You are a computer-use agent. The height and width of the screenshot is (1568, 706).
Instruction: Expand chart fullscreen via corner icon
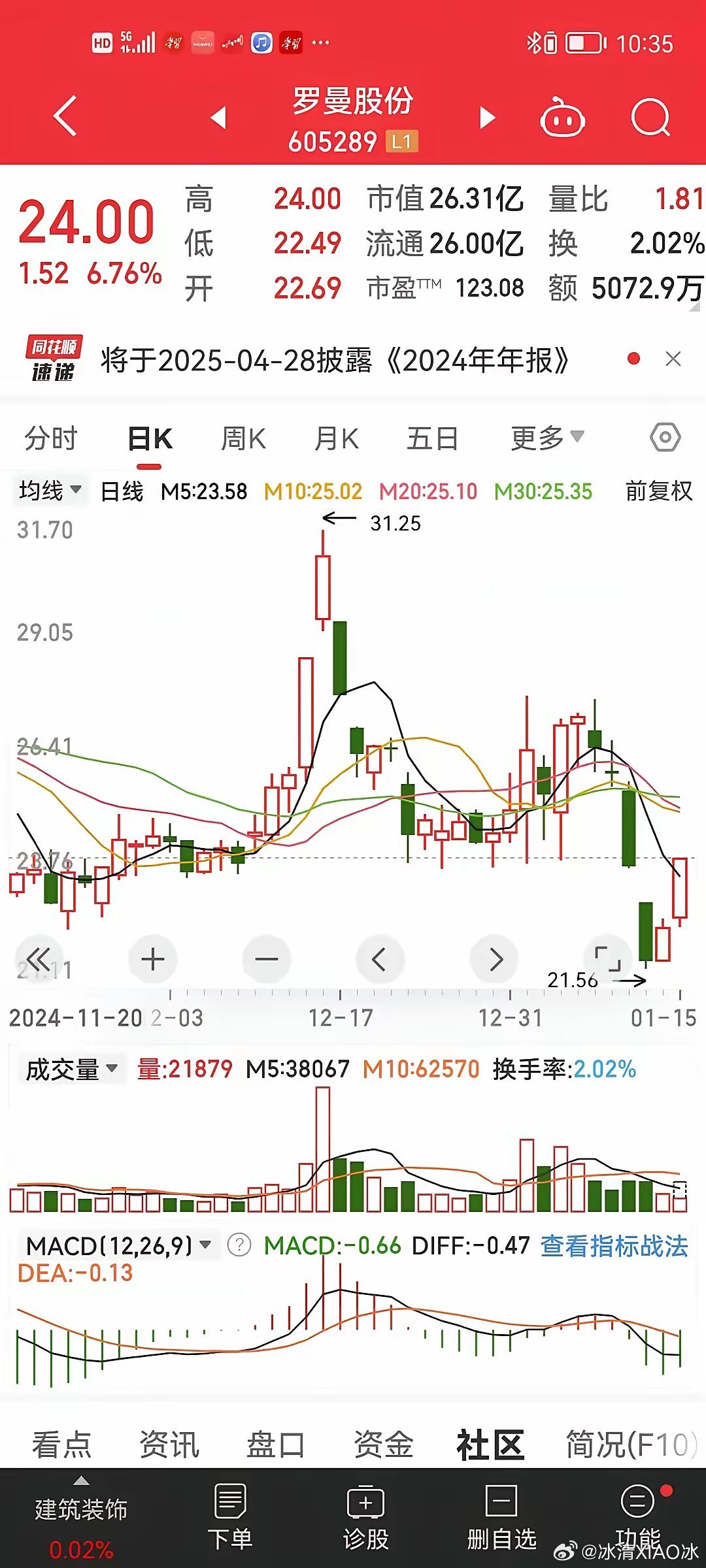click(607, 959)
